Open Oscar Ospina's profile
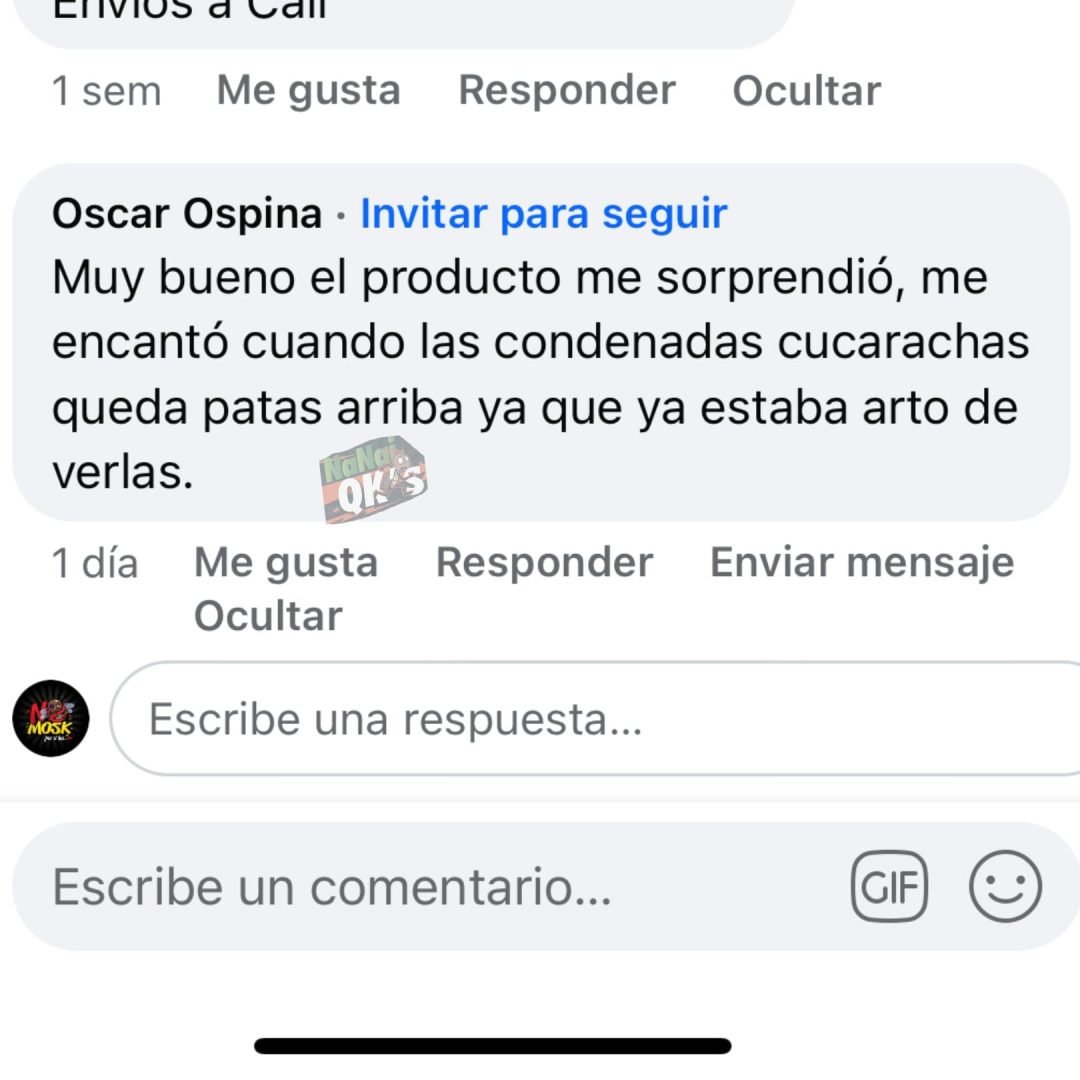1080x1080 pixels. 187,214
